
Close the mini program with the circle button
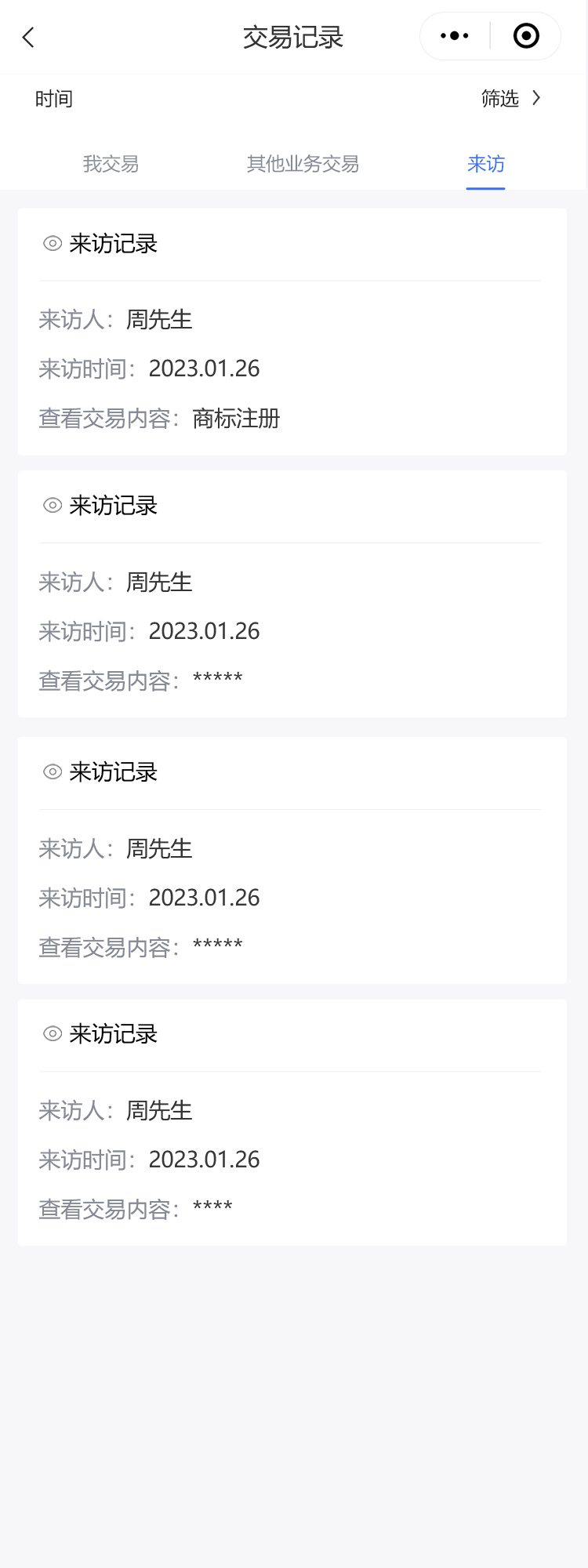pos(526,36)
